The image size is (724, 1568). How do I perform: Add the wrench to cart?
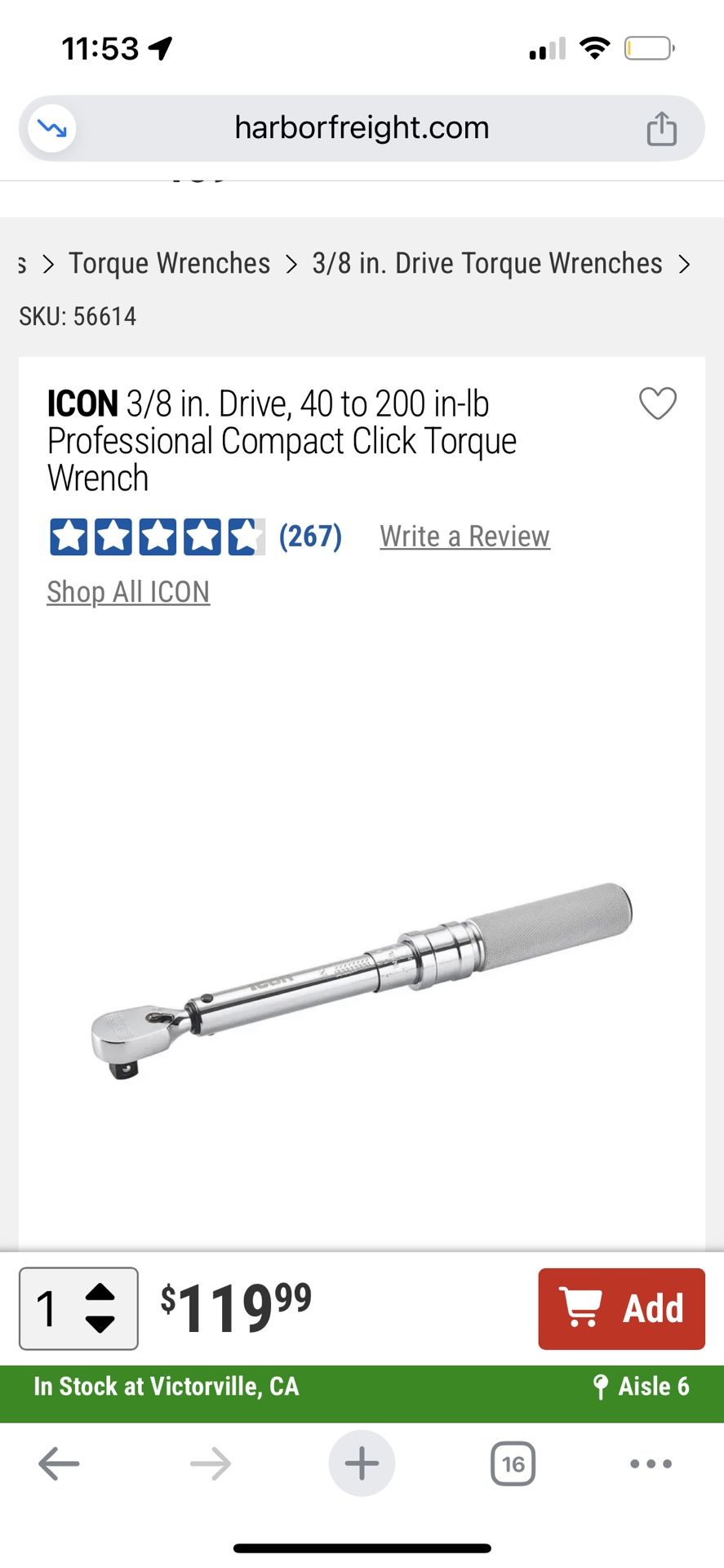(621, 1308)
